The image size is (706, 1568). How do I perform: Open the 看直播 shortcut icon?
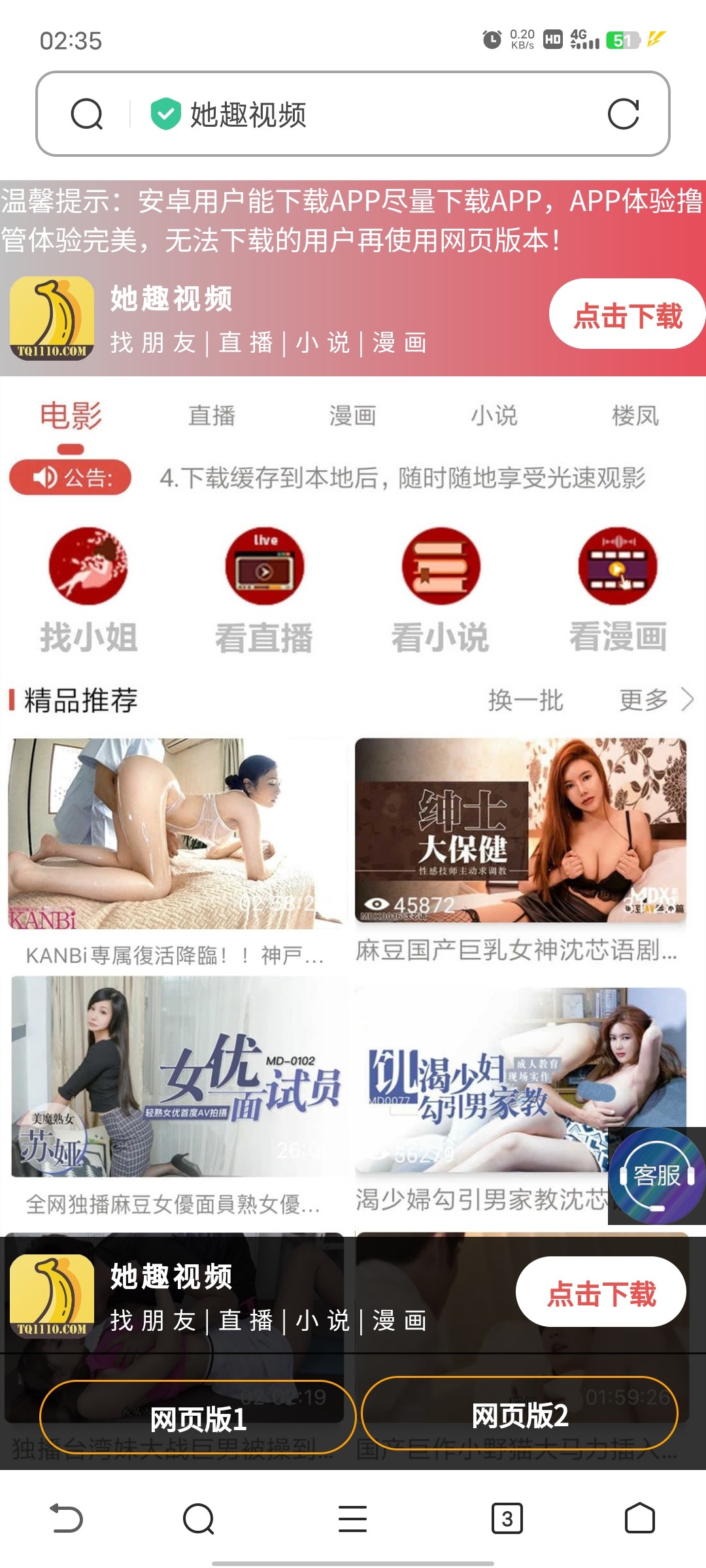264,588
